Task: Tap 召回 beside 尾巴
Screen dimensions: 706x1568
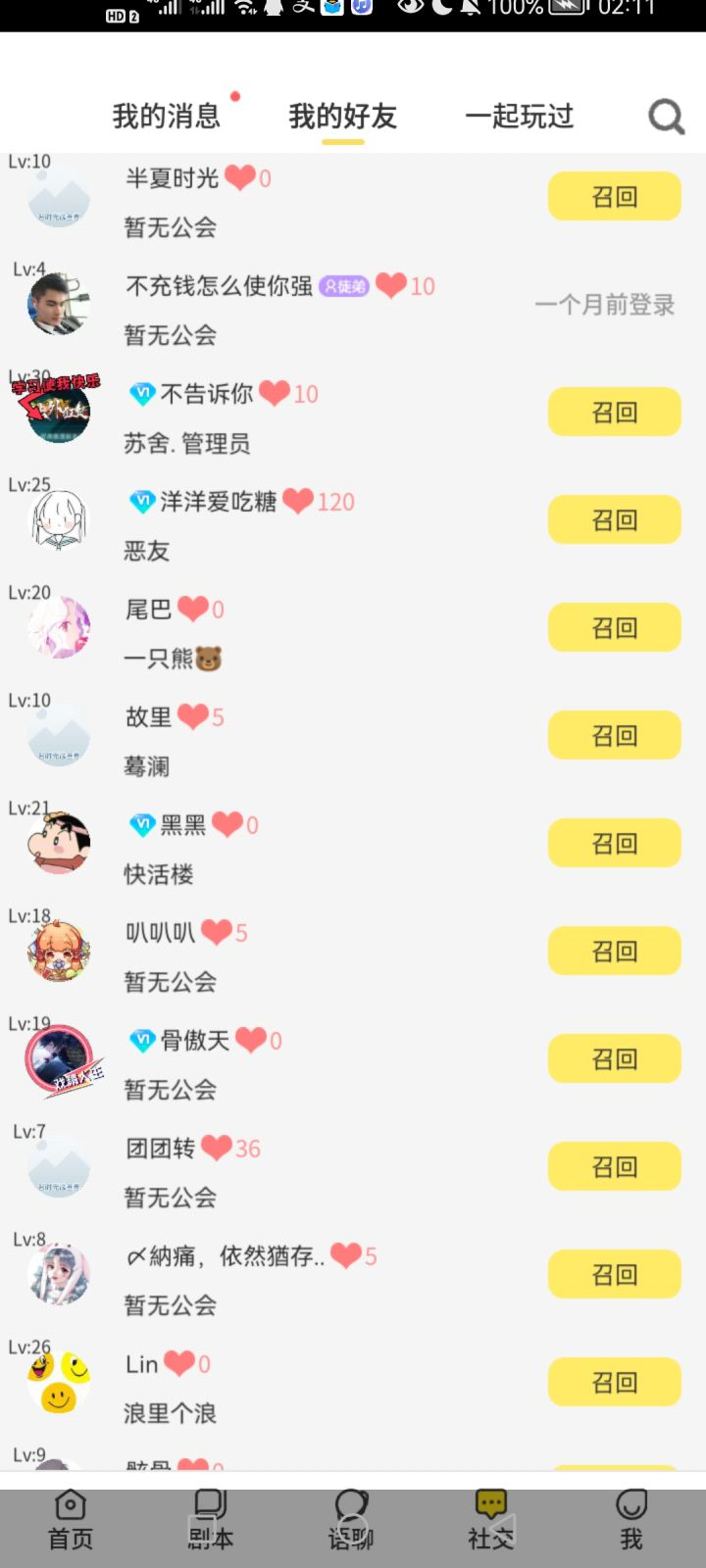Action: coord(614,627)
